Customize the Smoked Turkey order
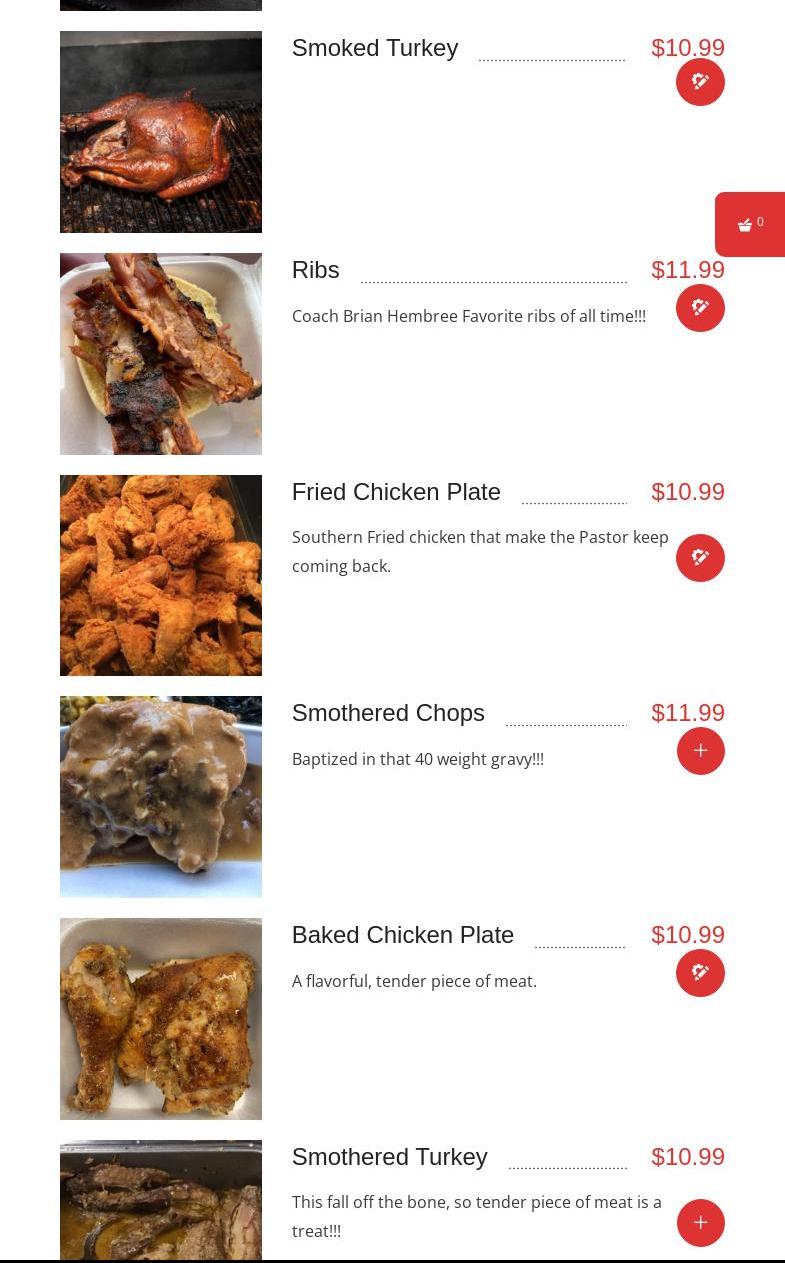Screen dimensions: 785x1263 (700, 82)
